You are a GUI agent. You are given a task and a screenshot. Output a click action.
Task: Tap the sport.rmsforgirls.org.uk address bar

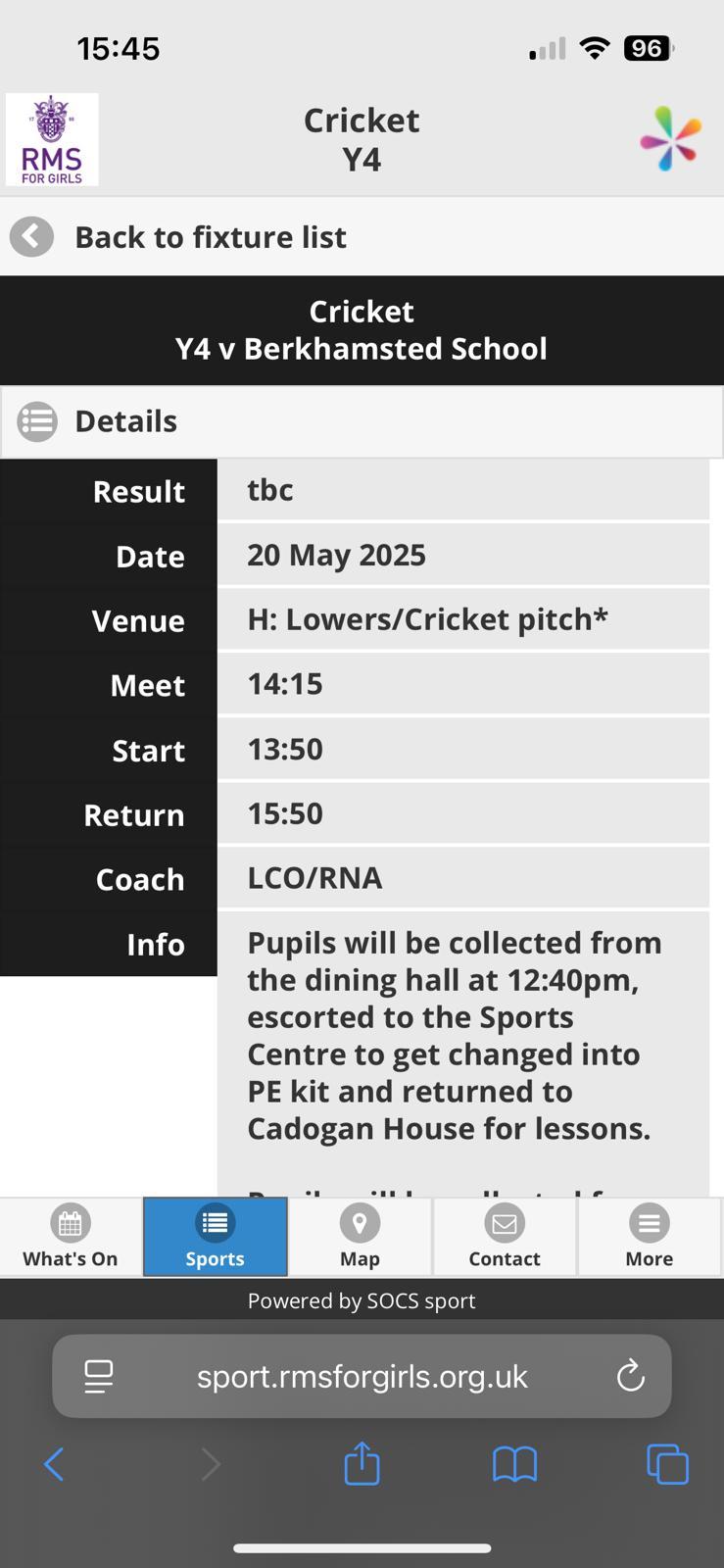pyautogui.click(x=362, y=1376)
